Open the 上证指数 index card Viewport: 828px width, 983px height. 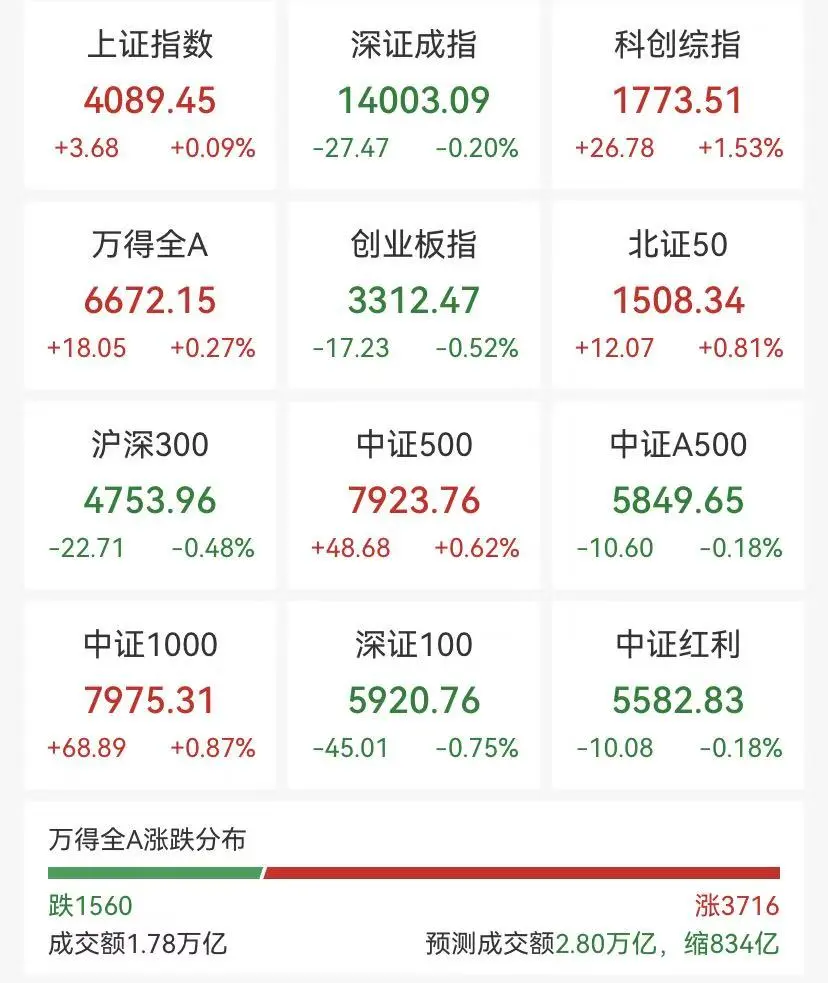pos(150,97)
